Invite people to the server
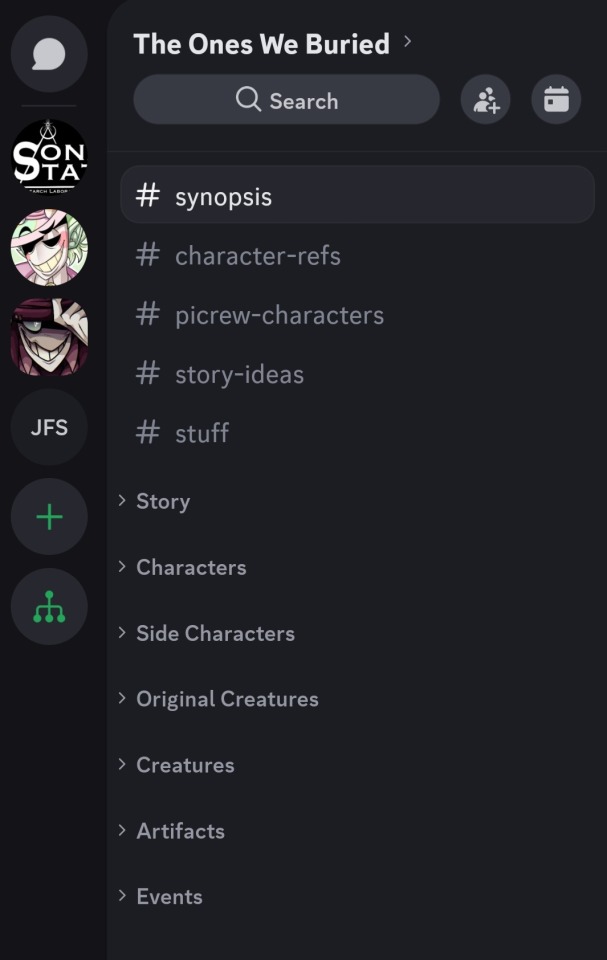Image resolution: width=607 pixels, height=960 pixels. pos(486,100)
